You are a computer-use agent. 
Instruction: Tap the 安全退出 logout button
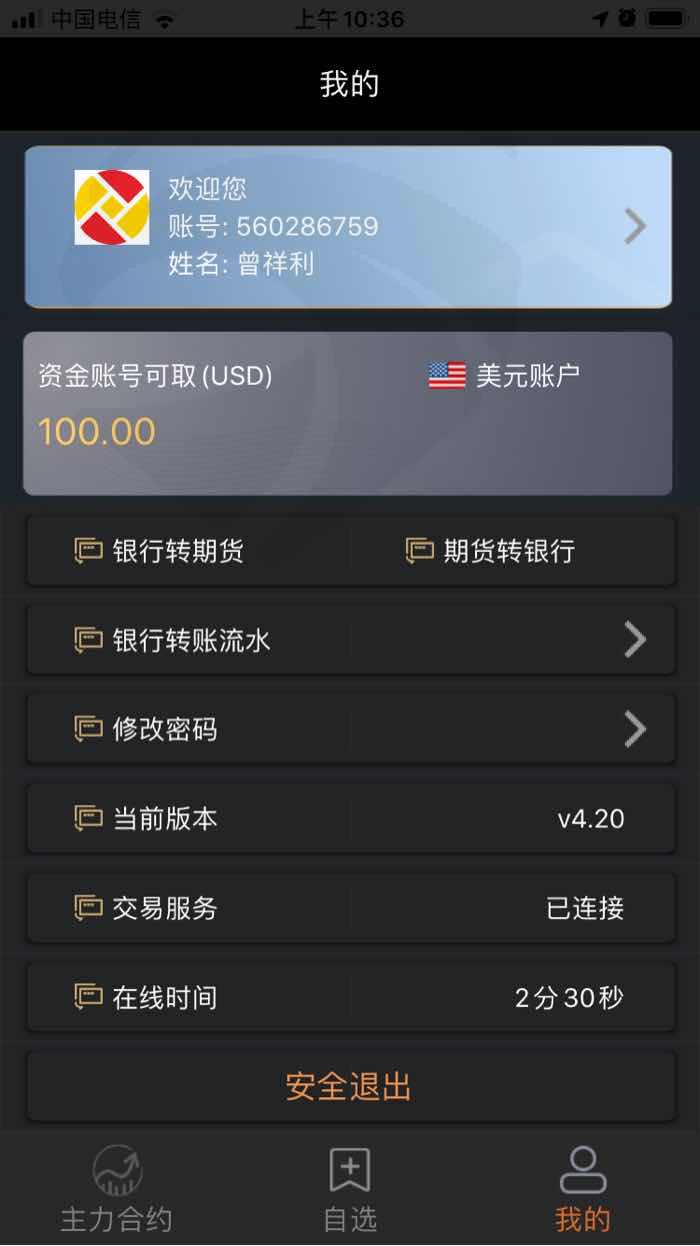click(351, 1086)
